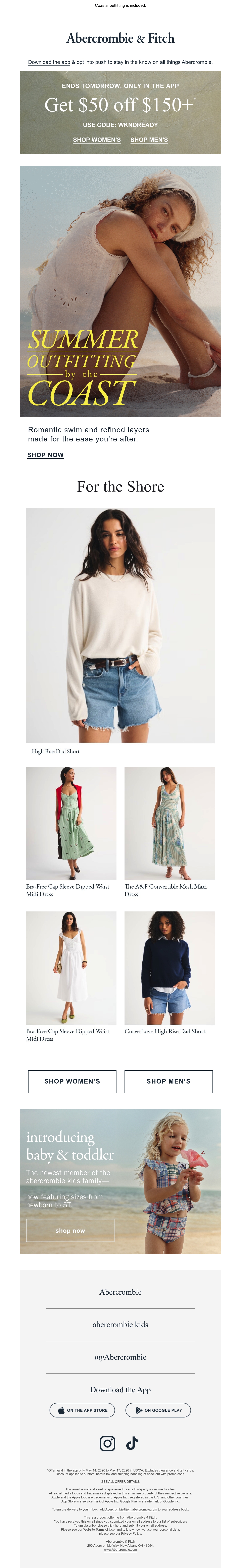Screen dimensions: 241x1568
Task: Open the TikTok icon
Action: tap(132, 1443)
